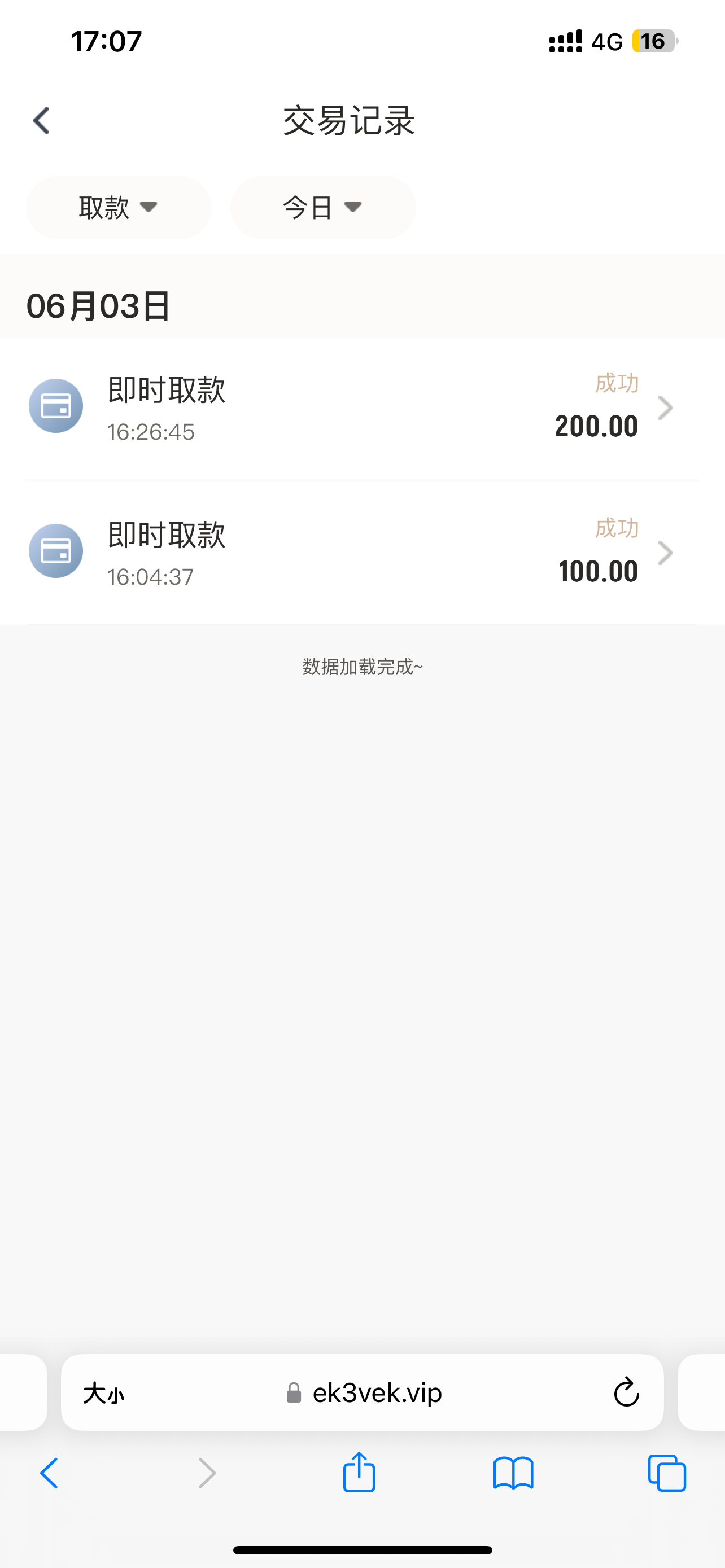The image size is (725, 1568).
Task: View the 100.00 withdrawal at 16:04:37
Action: [362, 553]
